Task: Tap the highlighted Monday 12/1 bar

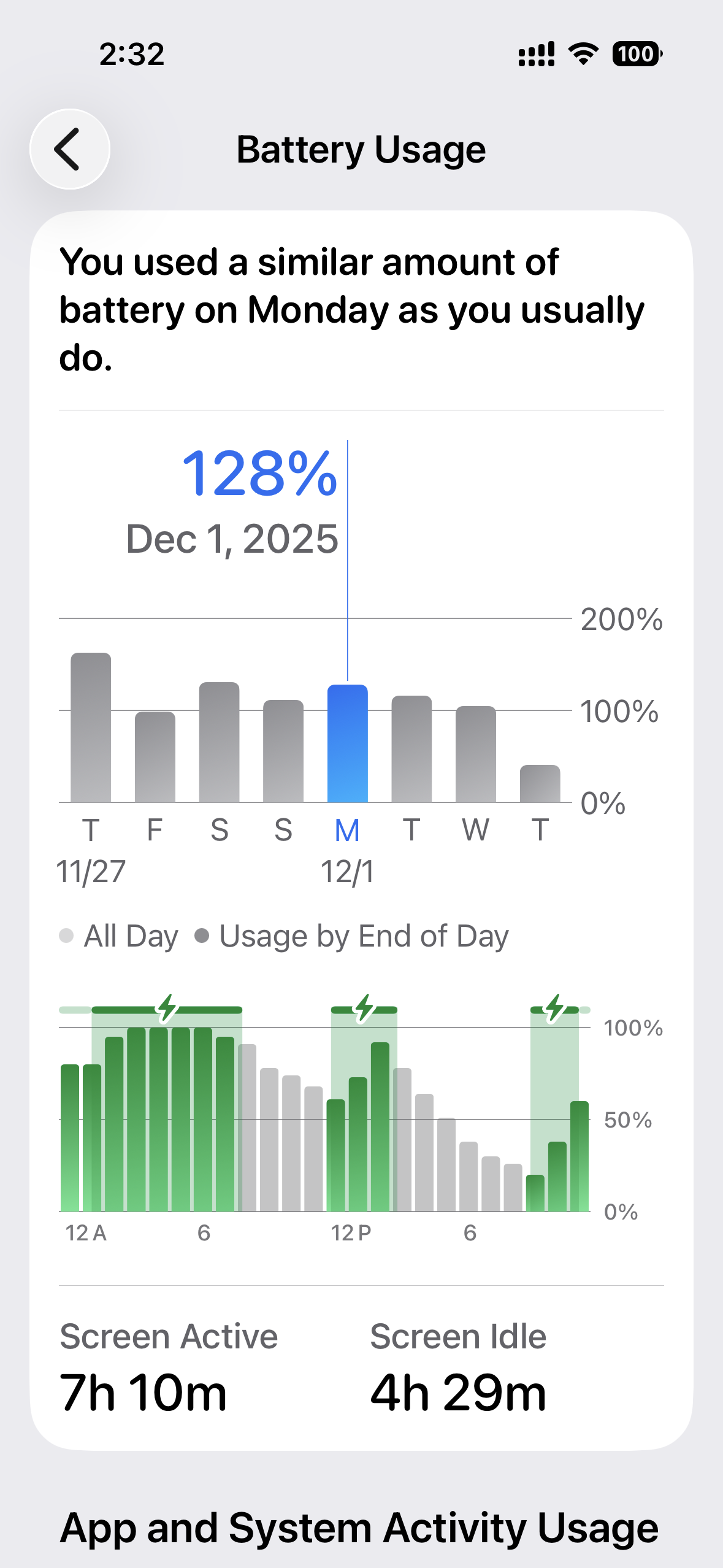Action: click(347, 744)
